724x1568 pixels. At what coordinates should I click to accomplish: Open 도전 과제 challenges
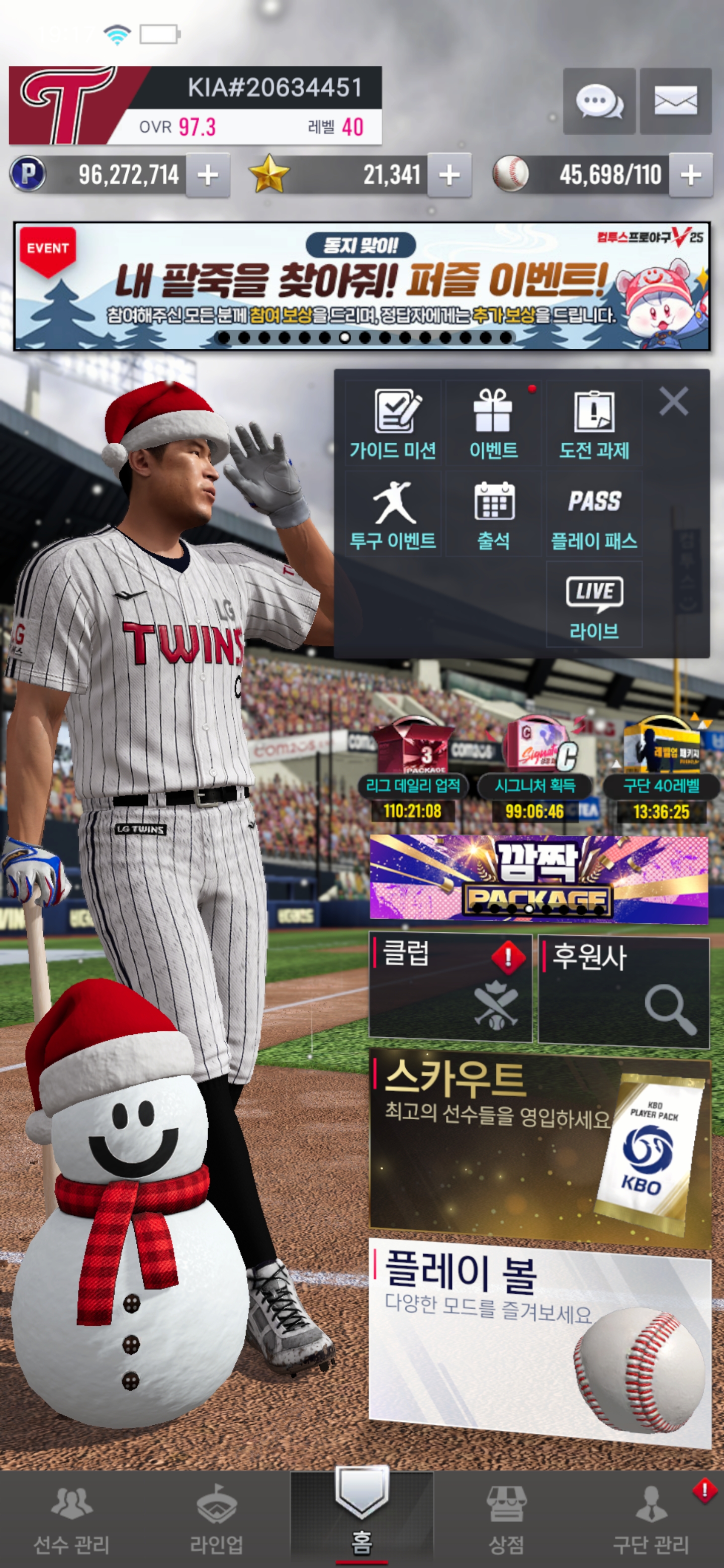click(x=594, y=424)
